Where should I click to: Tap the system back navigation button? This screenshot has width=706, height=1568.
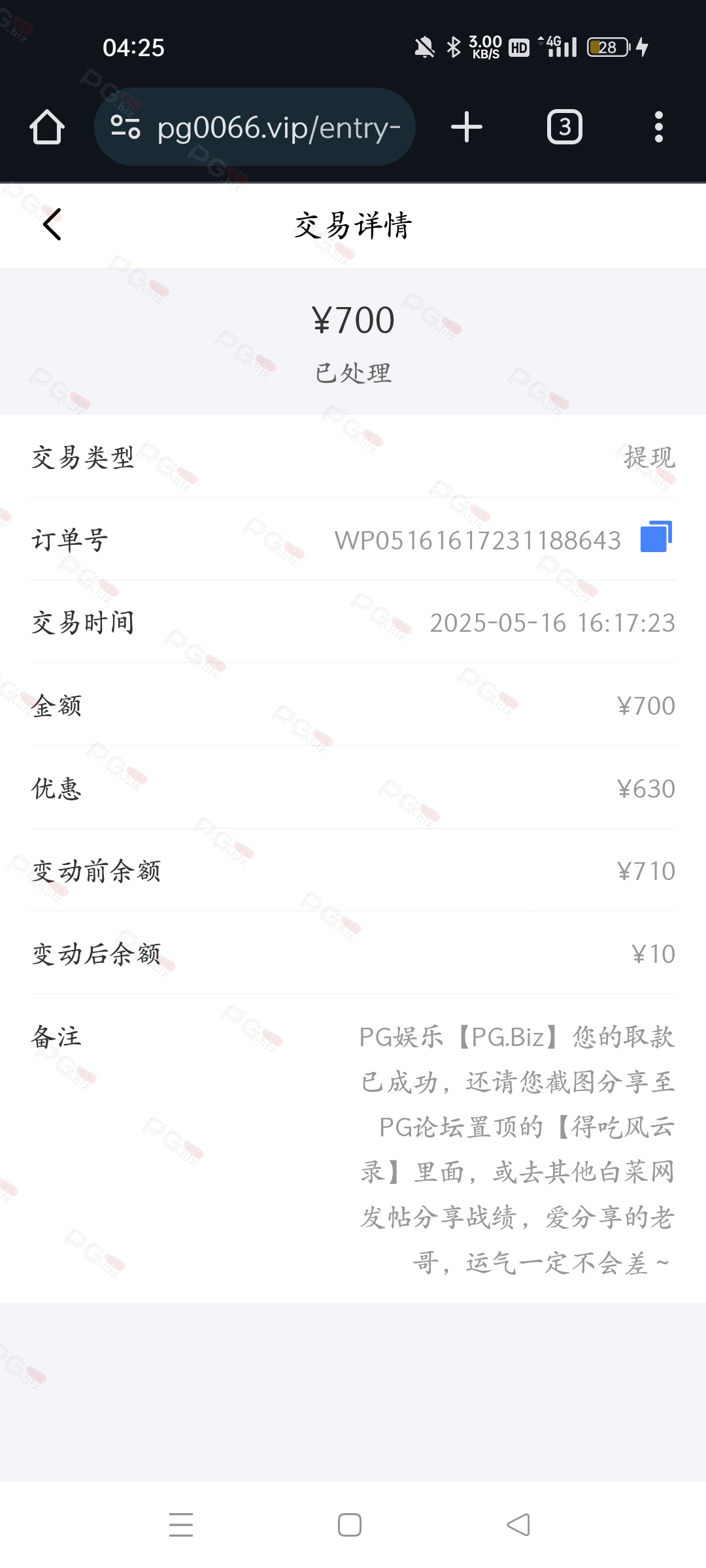pyautogui.click(x=518, y=1525)
